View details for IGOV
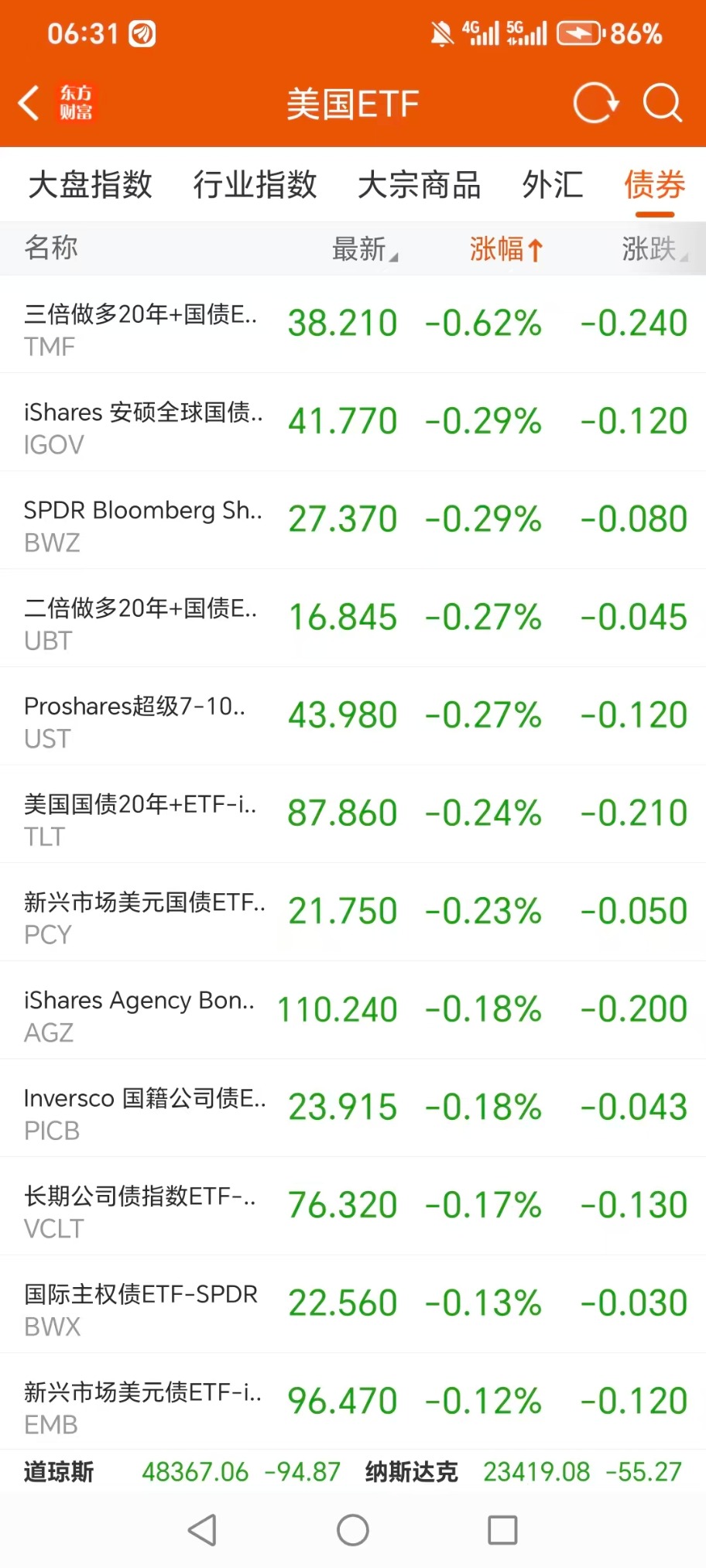 click(352, 423)
